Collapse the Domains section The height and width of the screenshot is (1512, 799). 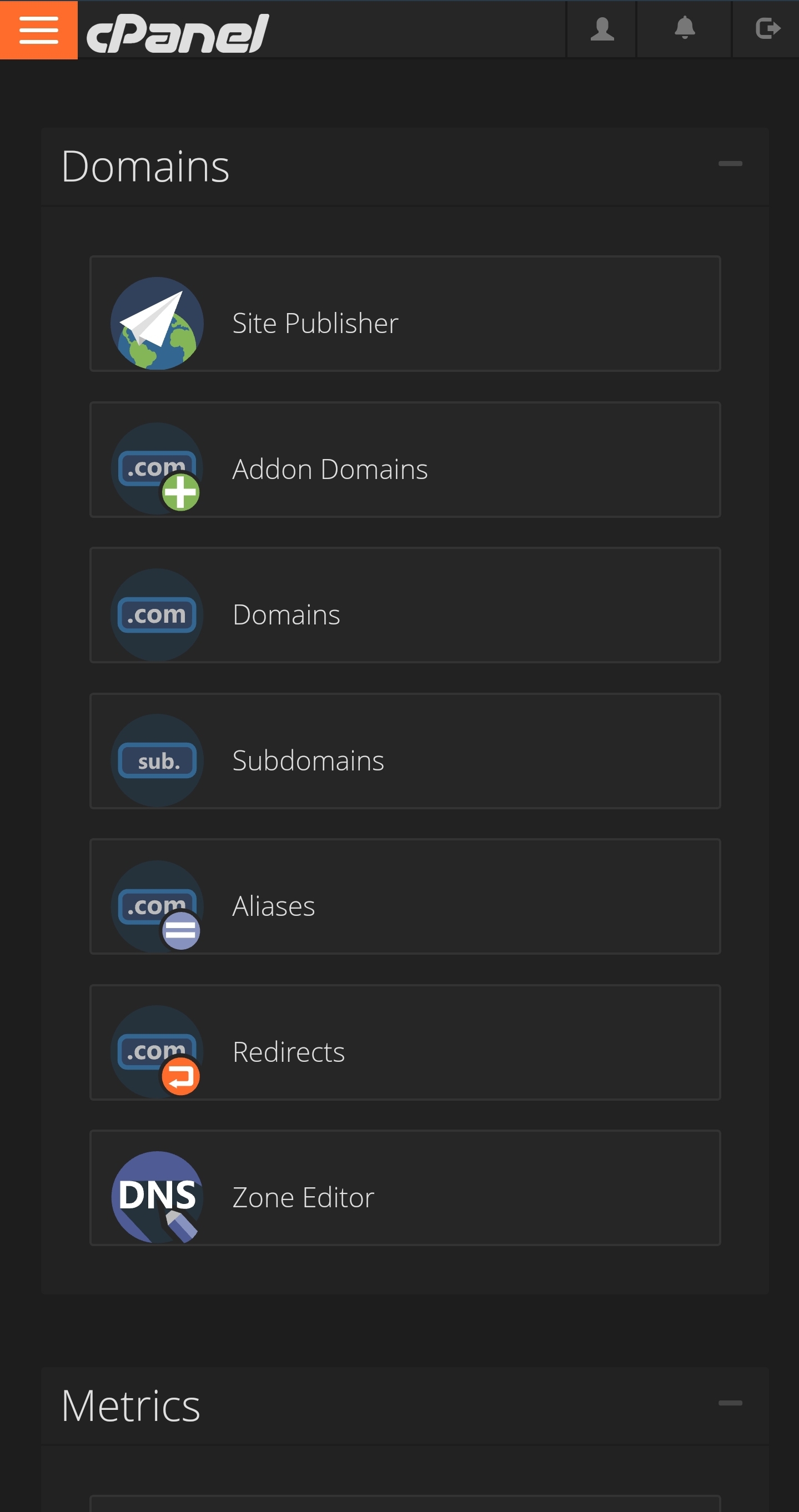point(730,164)
